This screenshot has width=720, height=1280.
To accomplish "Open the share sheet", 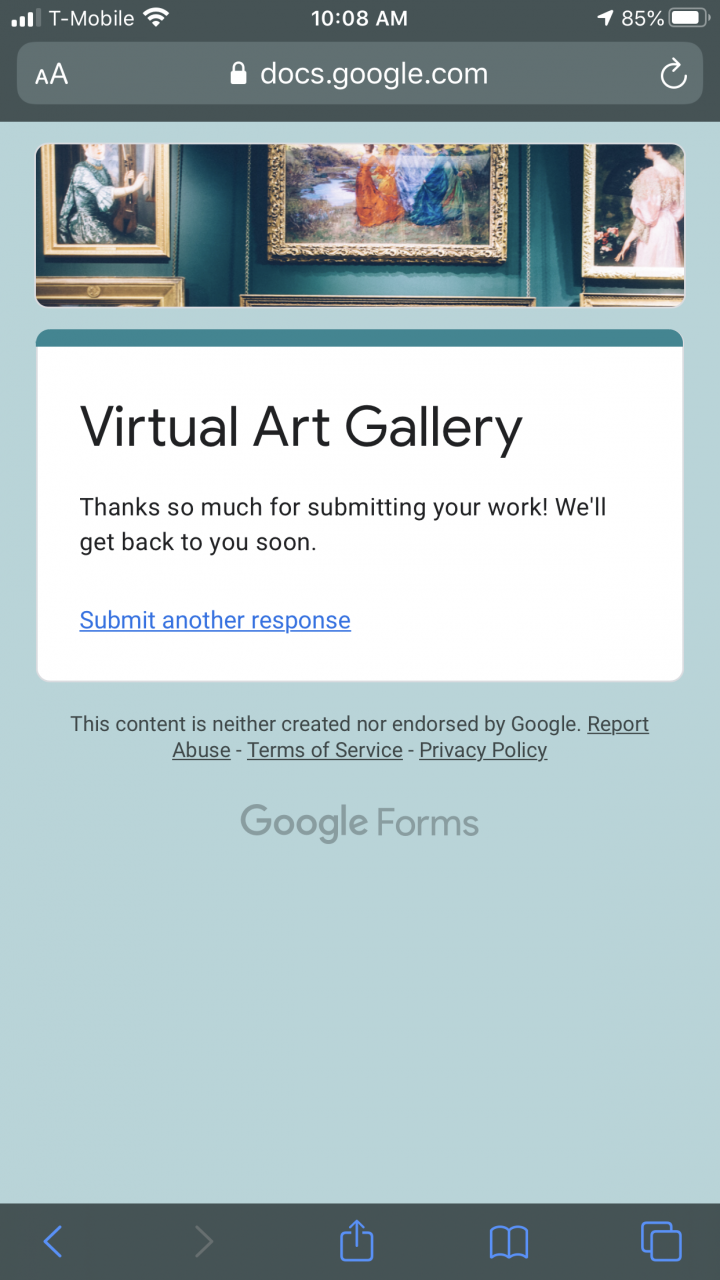I will tap(356, 1242).
